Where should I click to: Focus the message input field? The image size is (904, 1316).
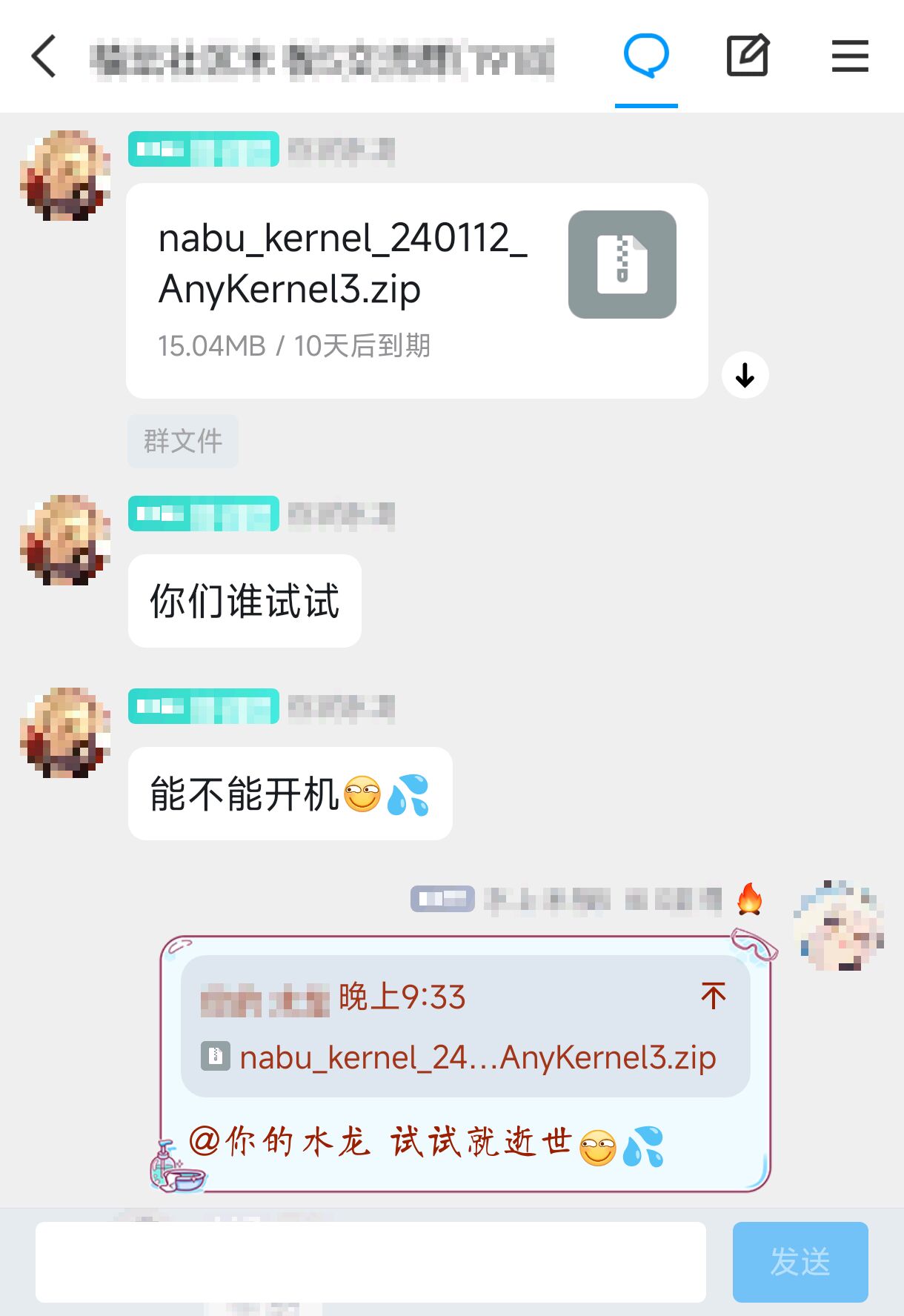[x=370, y=1262]
